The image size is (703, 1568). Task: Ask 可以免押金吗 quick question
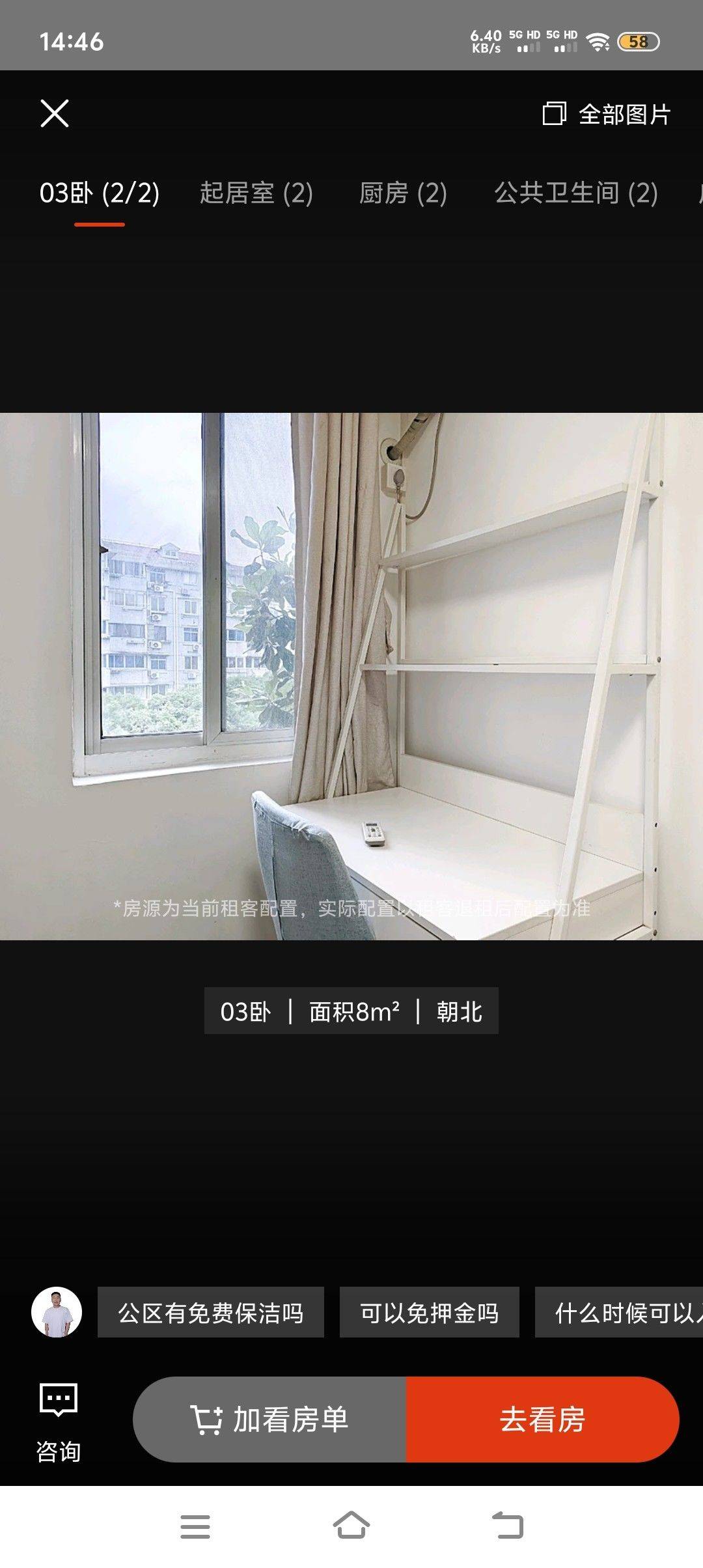coord(430,1313)
